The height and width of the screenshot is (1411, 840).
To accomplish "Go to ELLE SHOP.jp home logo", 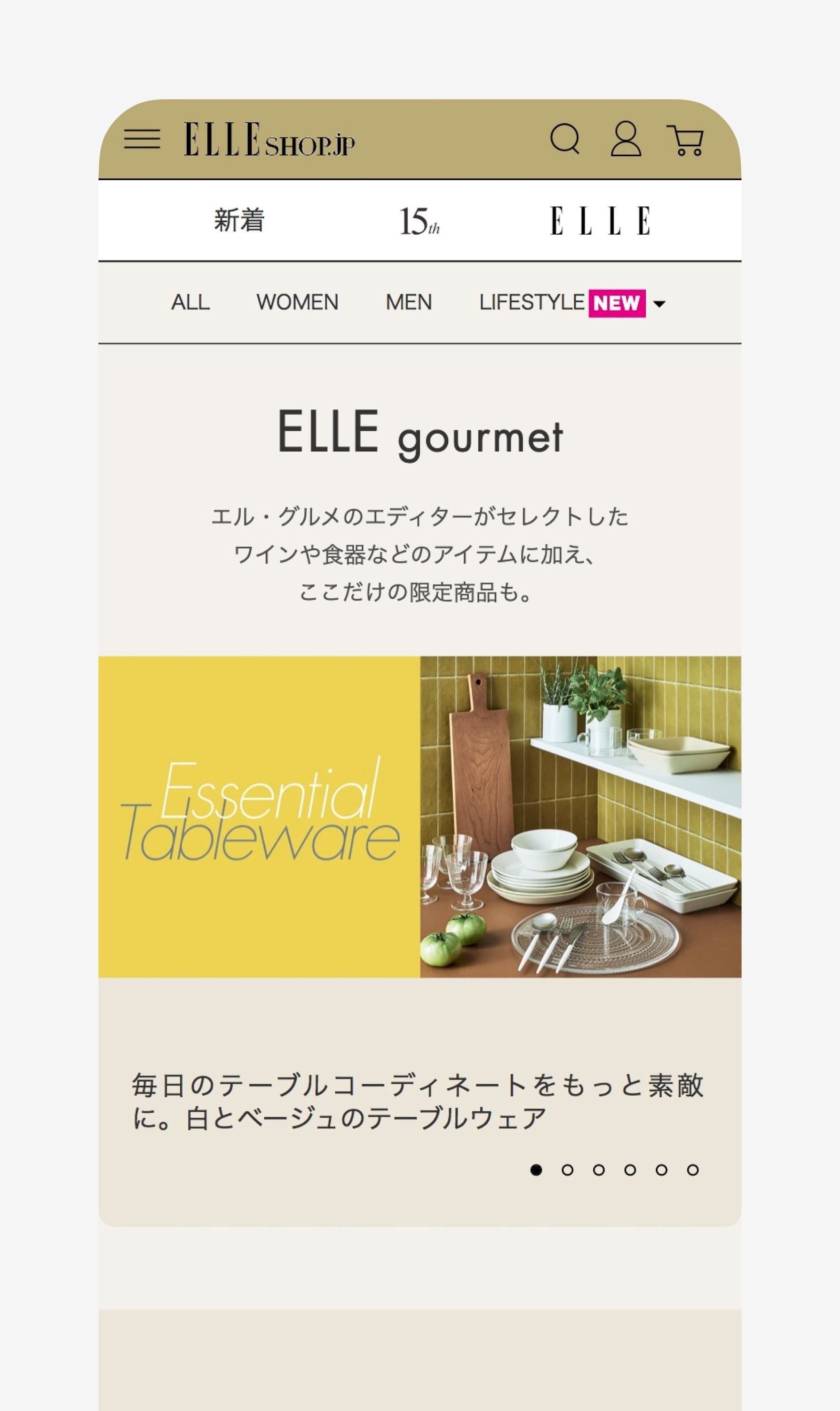I will [269, 139].
